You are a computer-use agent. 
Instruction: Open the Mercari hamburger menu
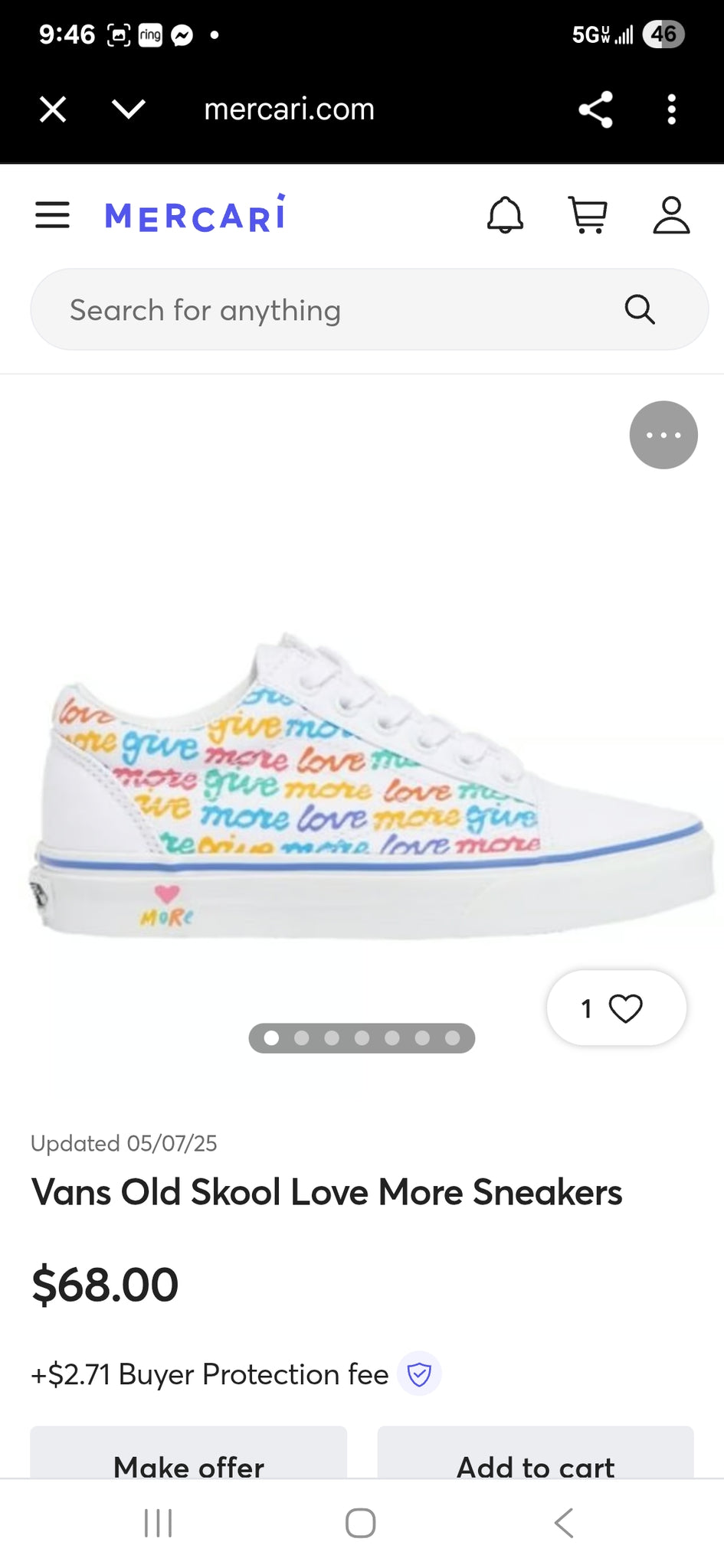52,215
